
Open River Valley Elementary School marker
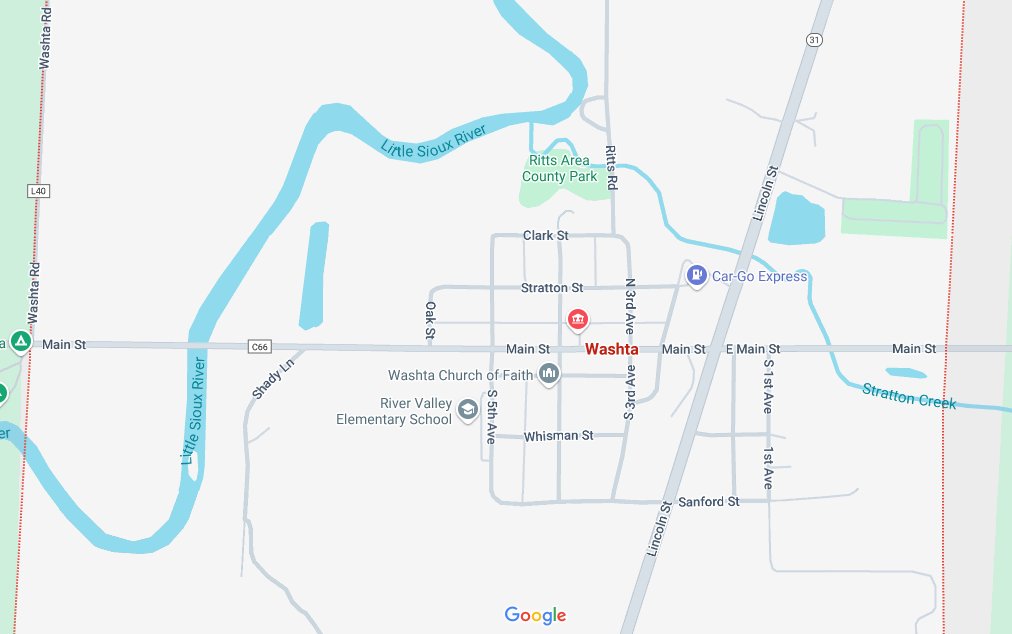(467, 409)
